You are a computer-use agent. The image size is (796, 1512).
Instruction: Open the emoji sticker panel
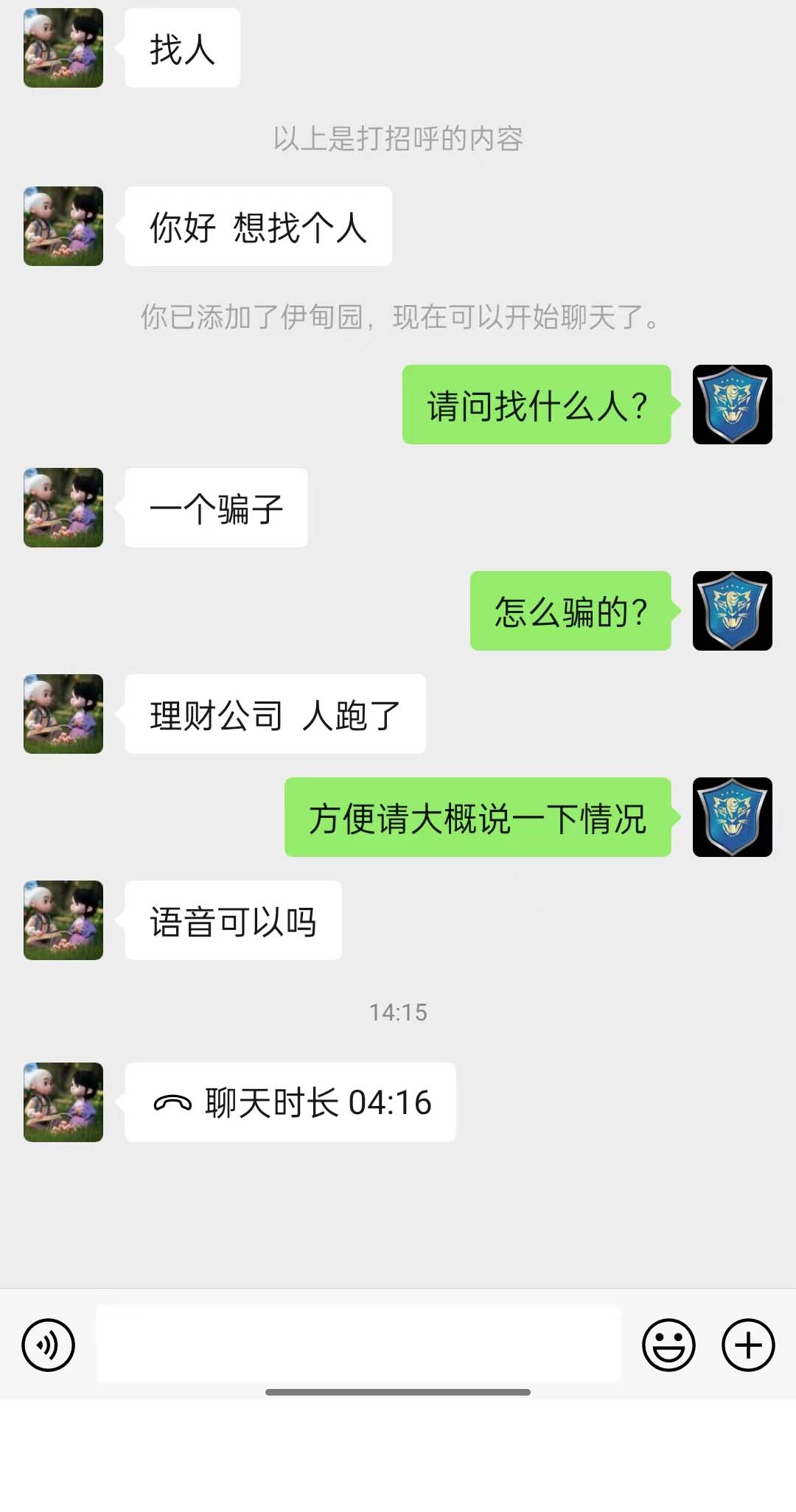pyautogui.click(x=668, y=1345)
